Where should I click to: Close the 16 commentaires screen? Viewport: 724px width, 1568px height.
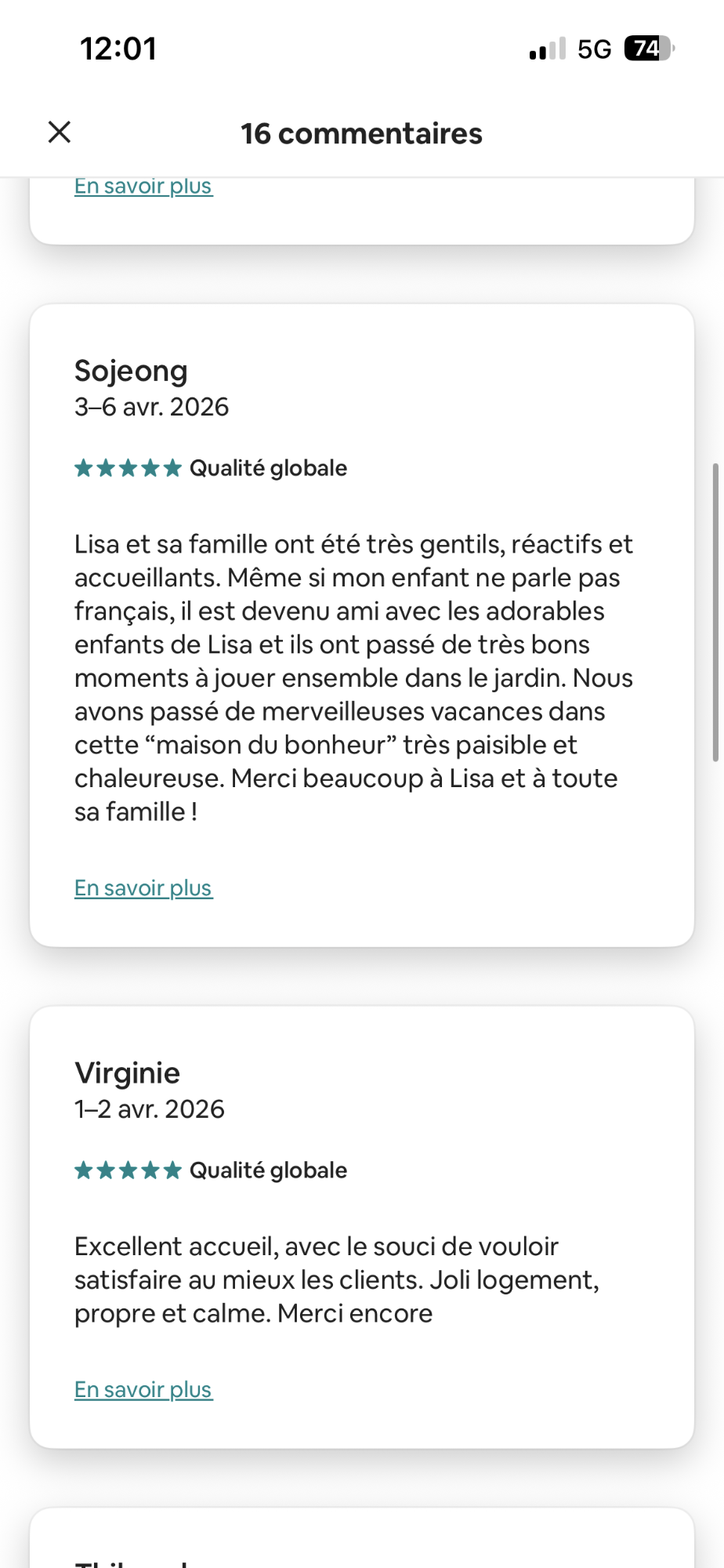point(60,132)
